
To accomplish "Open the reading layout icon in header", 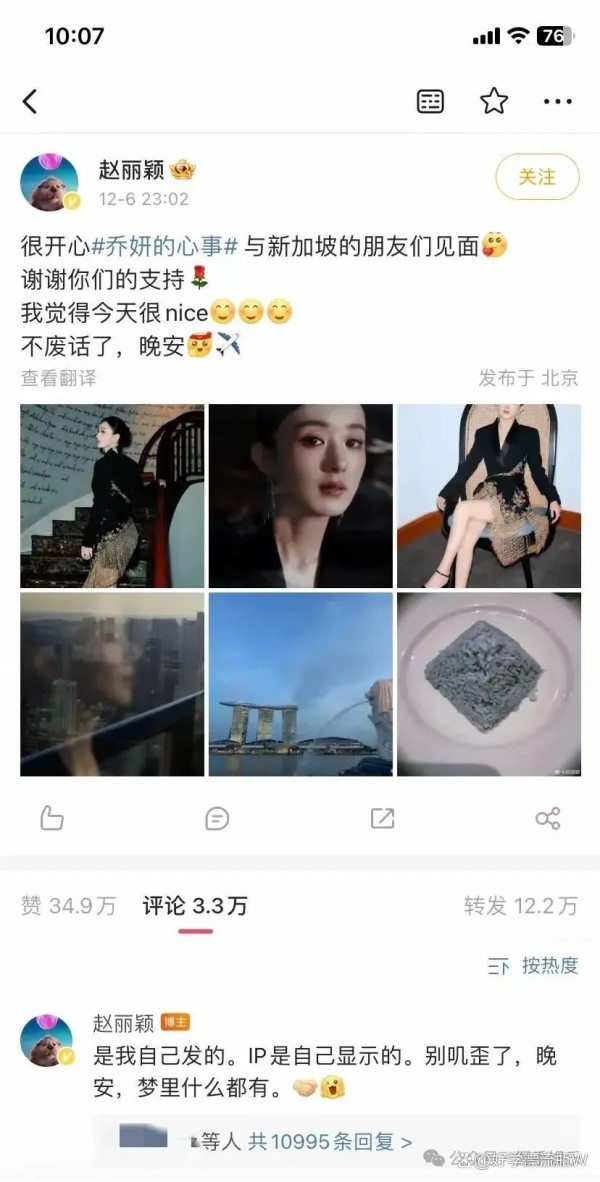I will coord(430,101).
